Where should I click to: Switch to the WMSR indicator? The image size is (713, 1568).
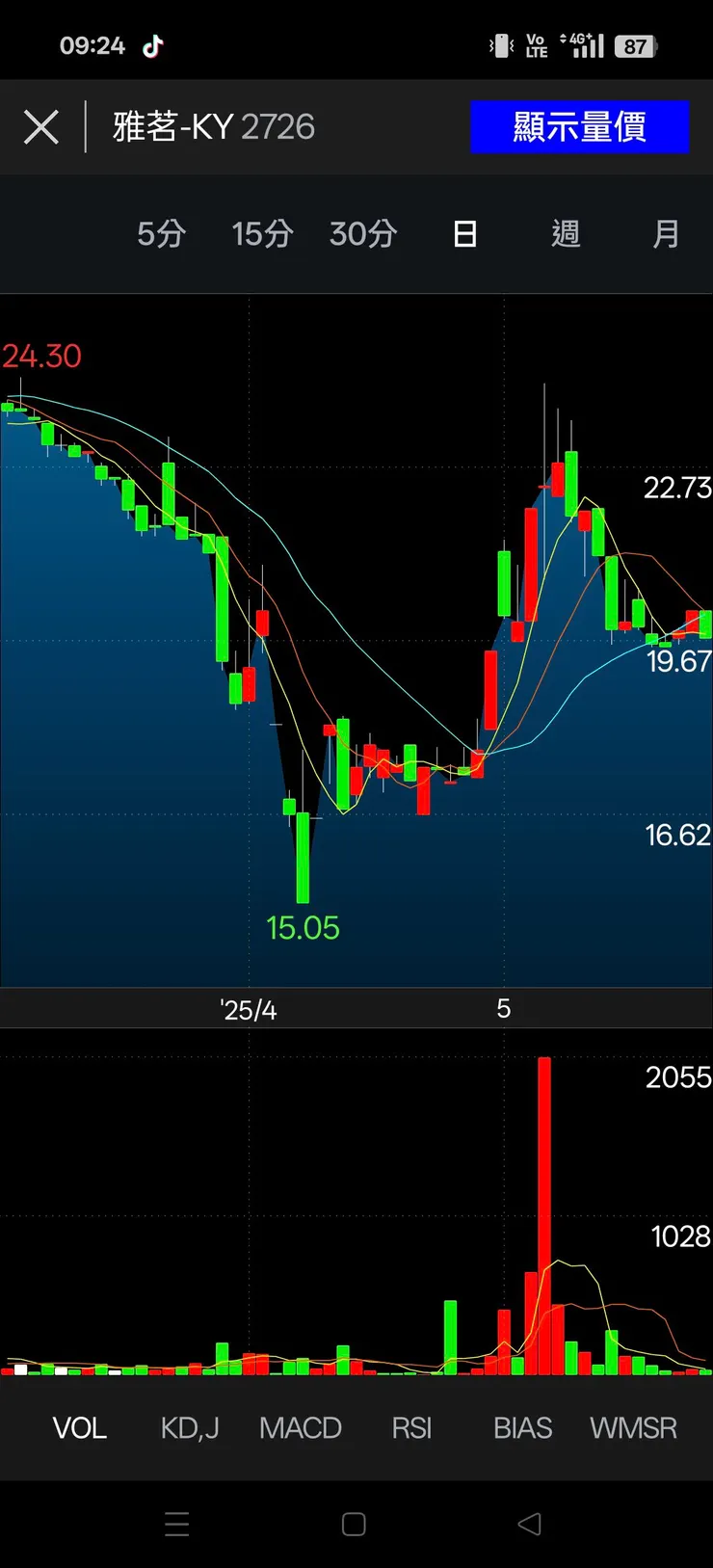tap(633, 1427)
